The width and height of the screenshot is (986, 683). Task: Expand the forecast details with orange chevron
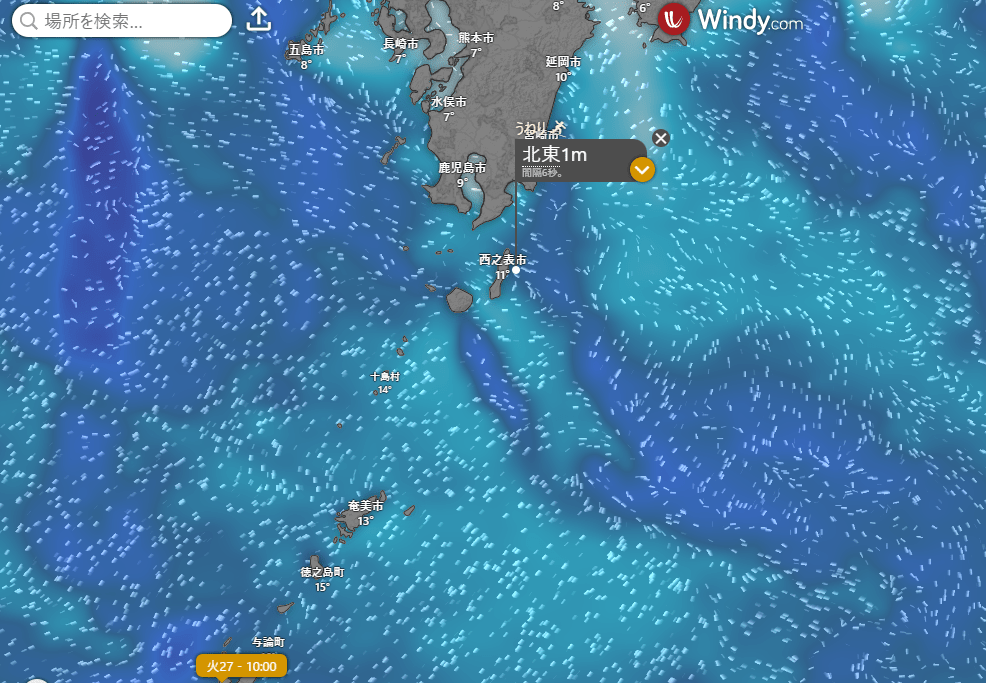642,169
